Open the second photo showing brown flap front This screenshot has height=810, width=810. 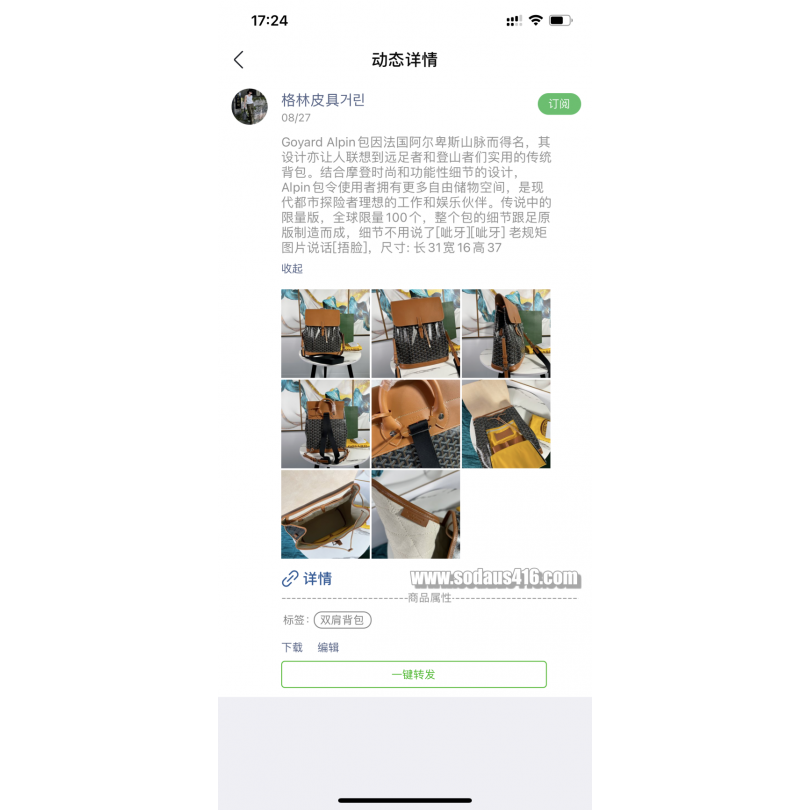pyautogui.click(x=416, y=334)
